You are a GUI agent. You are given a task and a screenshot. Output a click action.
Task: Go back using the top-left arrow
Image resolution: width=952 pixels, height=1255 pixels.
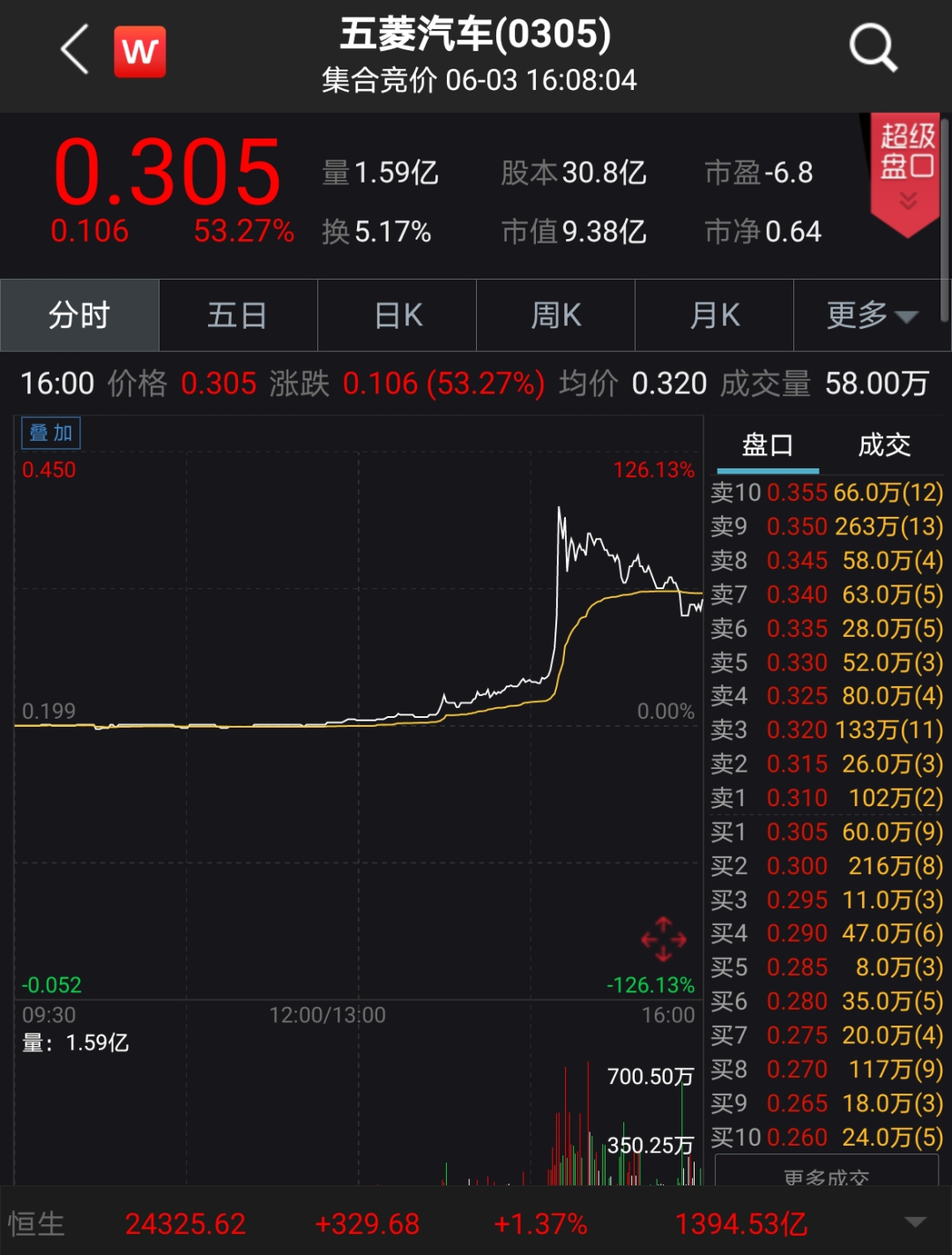click(x=76, y=49)
